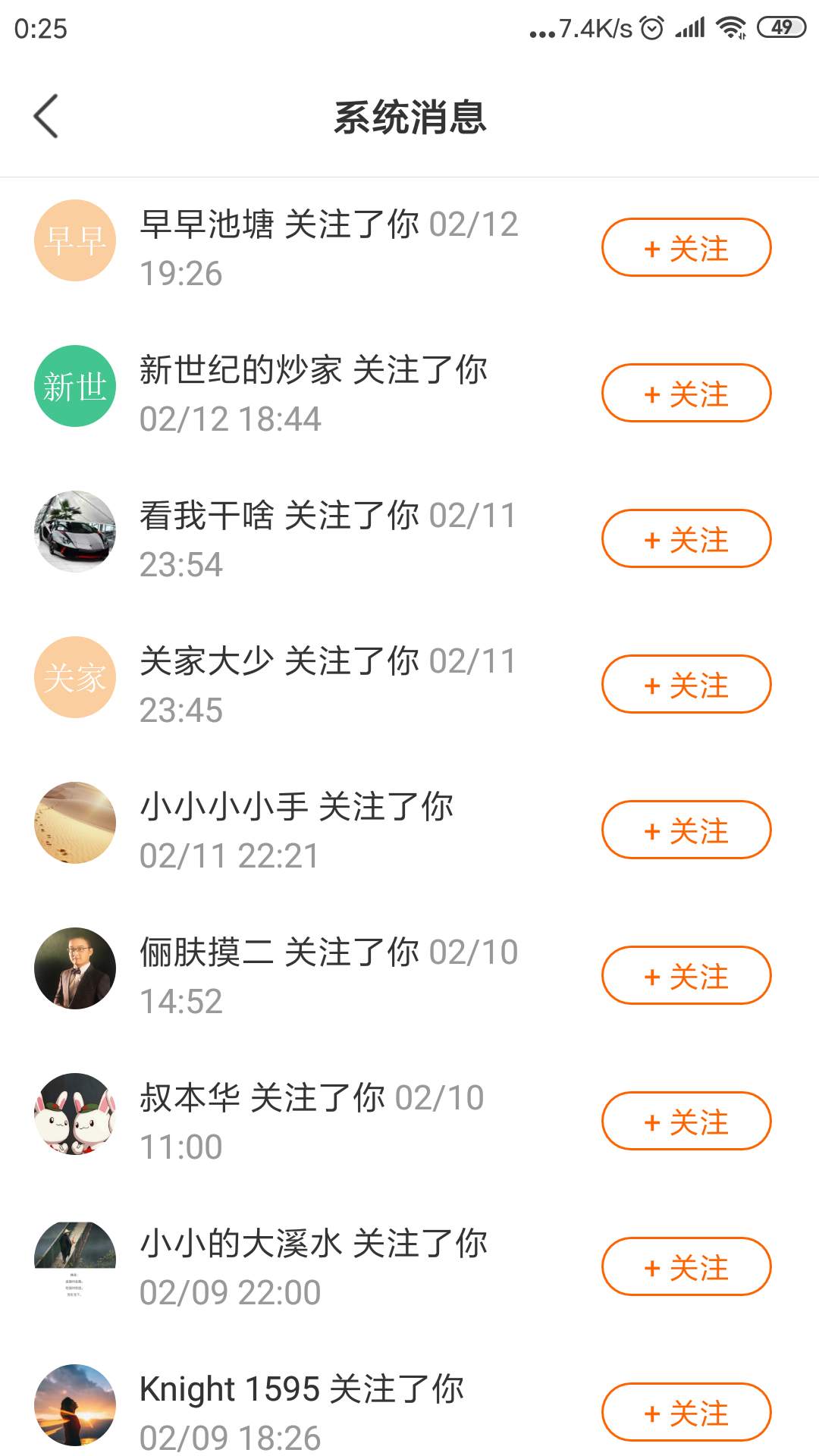Viewport: 819px width, 1456px height.
Task: Open 新世纪的炒家's green avatar
Action: tap(75, 386)
